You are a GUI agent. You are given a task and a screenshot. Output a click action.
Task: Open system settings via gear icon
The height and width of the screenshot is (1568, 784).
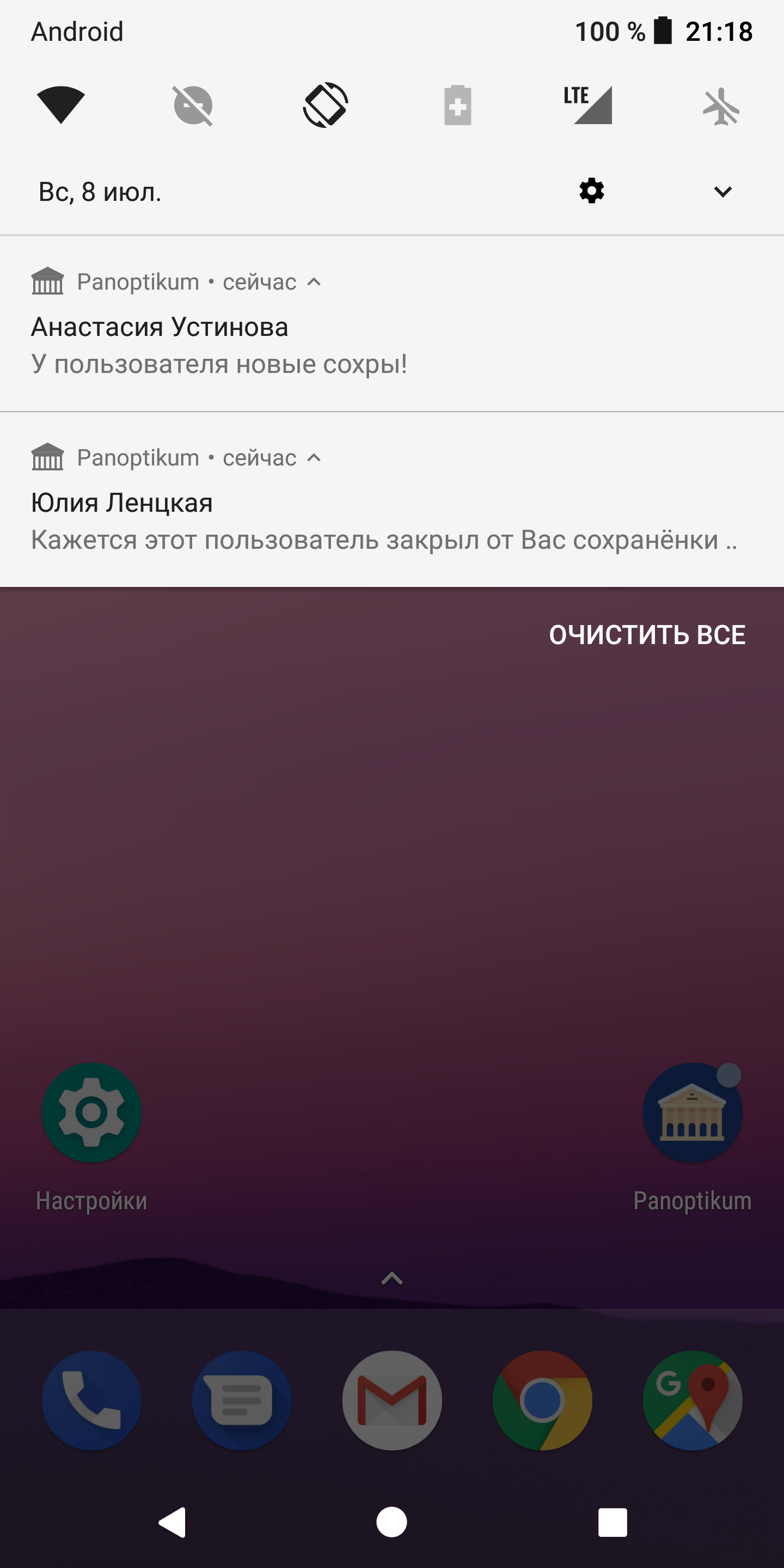[592, 191]
